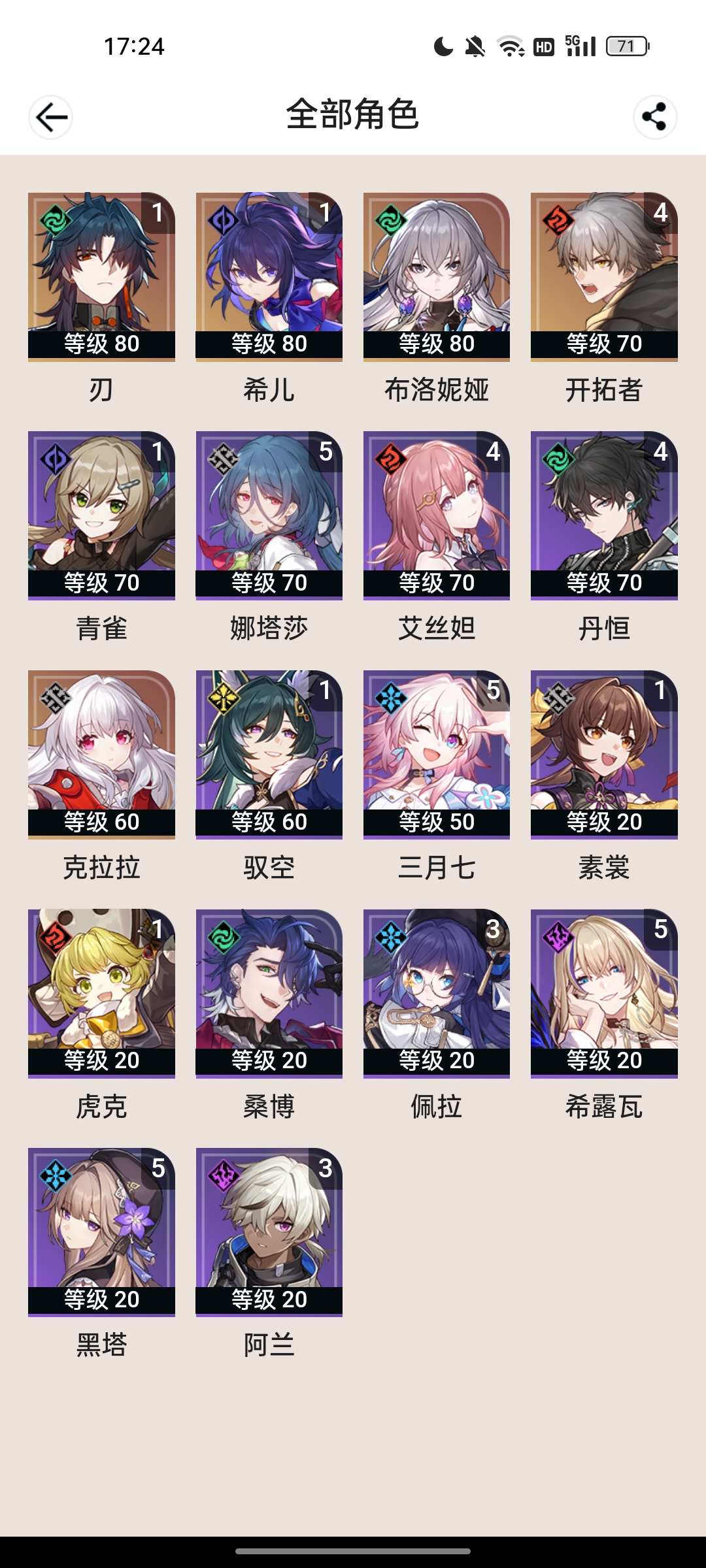The image size is (706, 1568).
Task: View the 艾丝妲 character tile
Action: (436, 515)
